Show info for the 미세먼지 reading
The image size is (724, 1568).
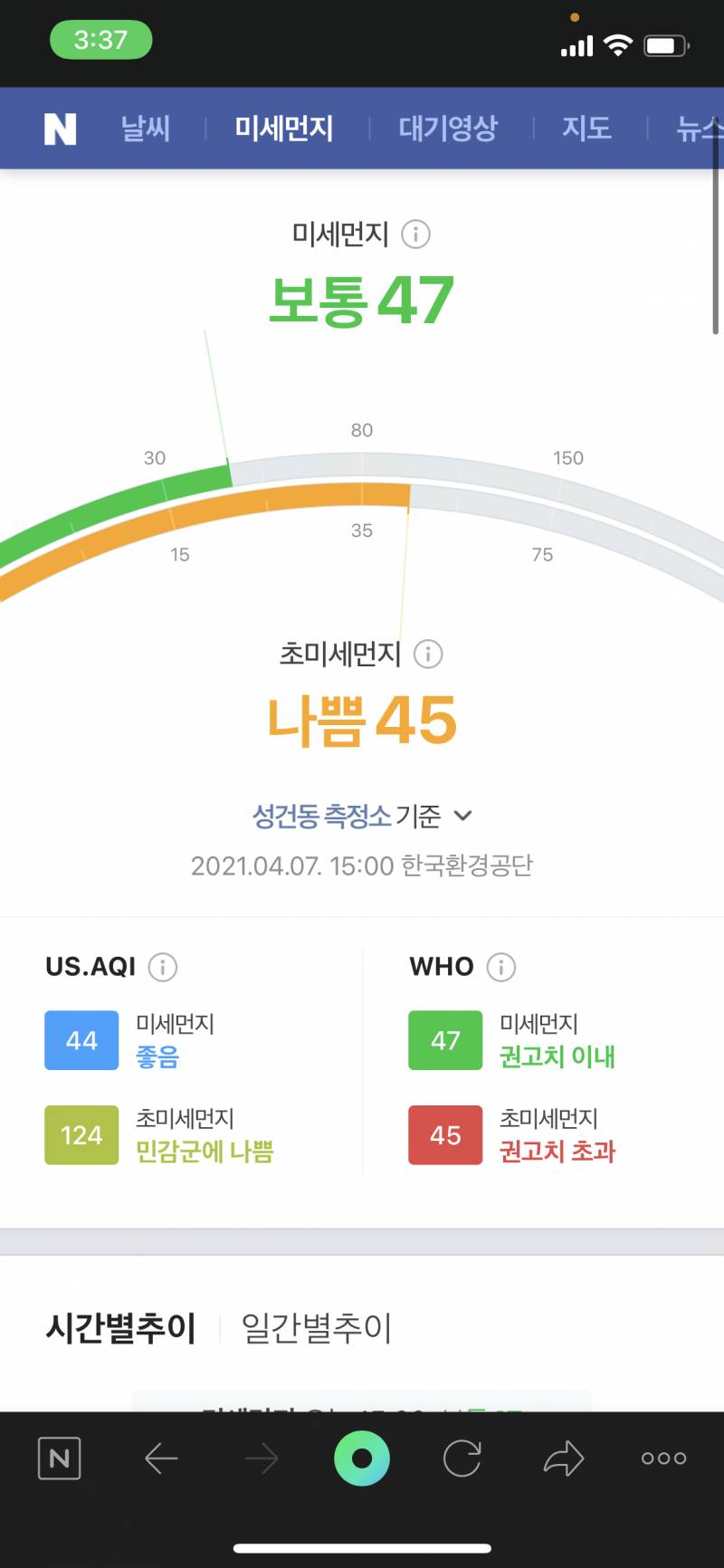[415, 234]
